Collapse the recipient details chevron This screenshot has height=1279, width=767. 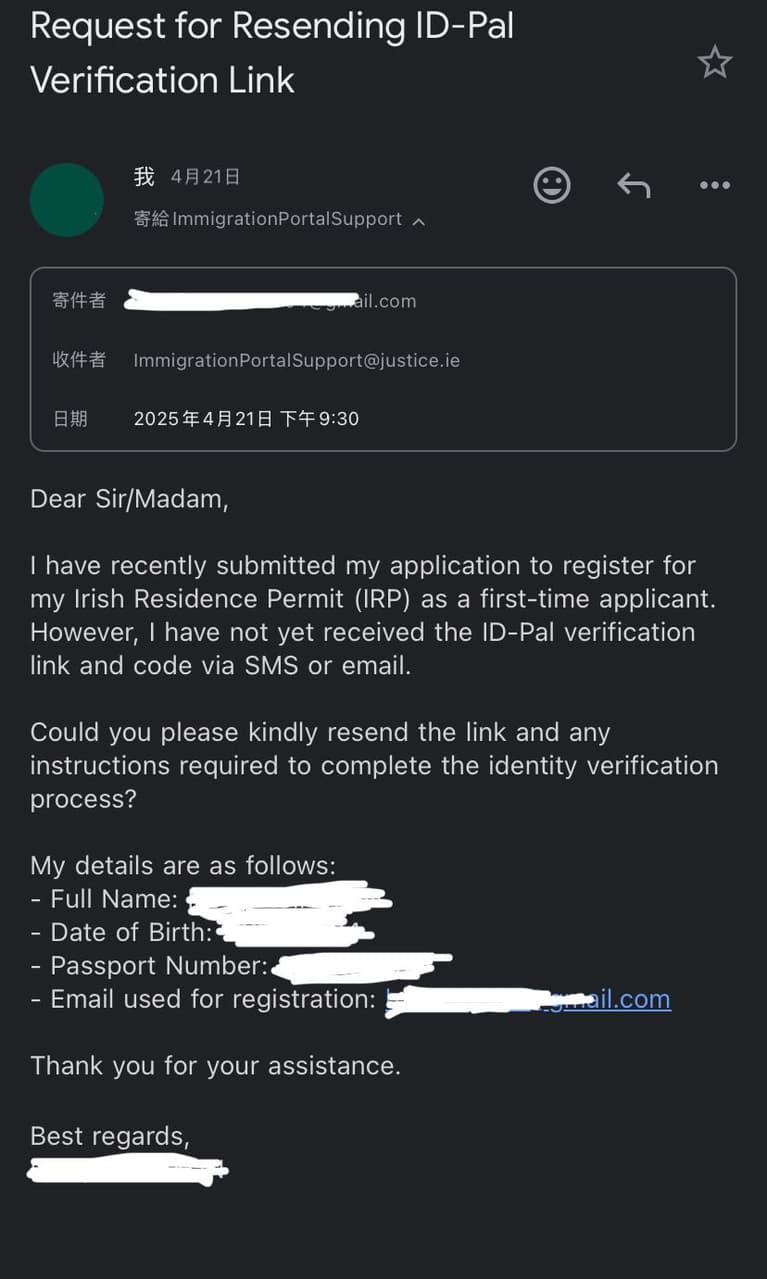[419, 221]
